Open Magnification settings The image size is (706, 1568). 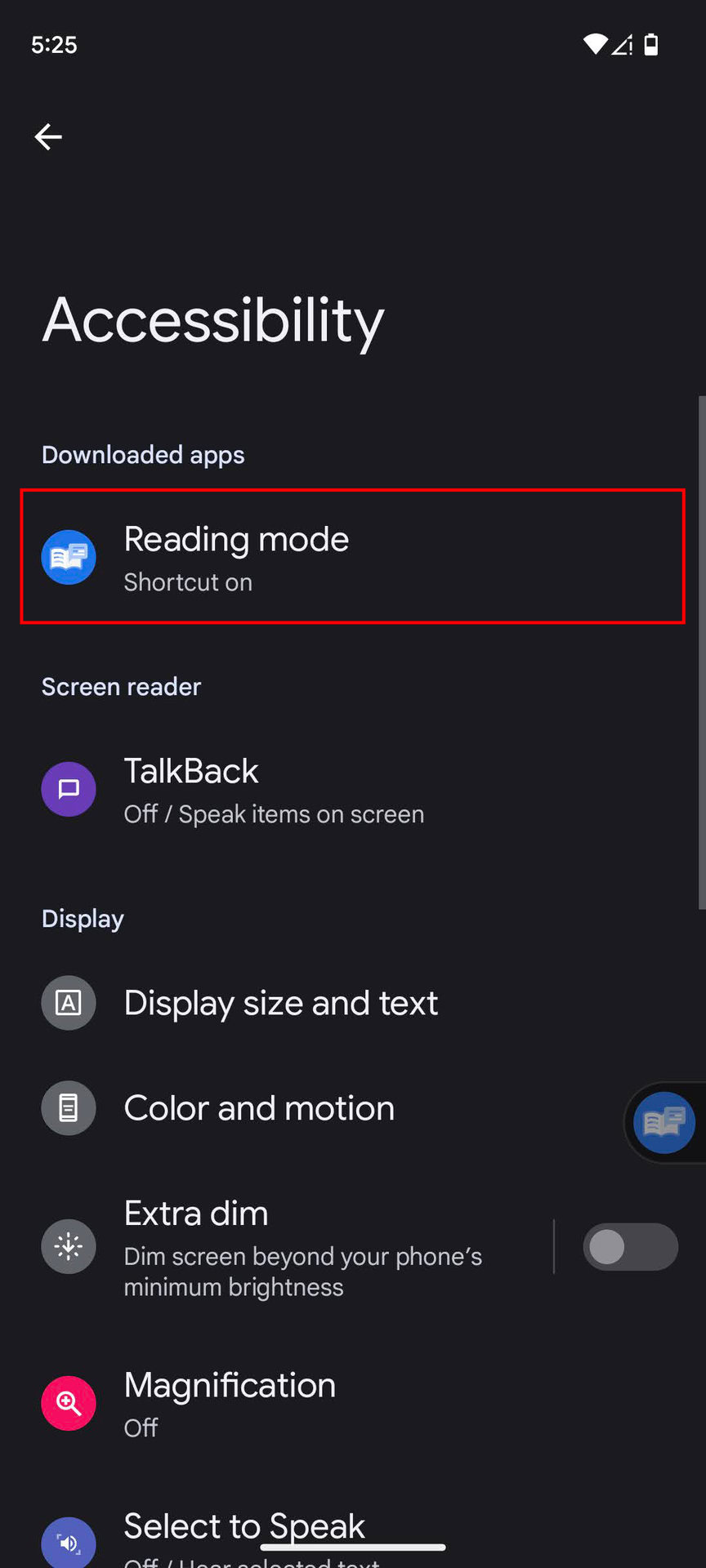(x=353, y=1401)
